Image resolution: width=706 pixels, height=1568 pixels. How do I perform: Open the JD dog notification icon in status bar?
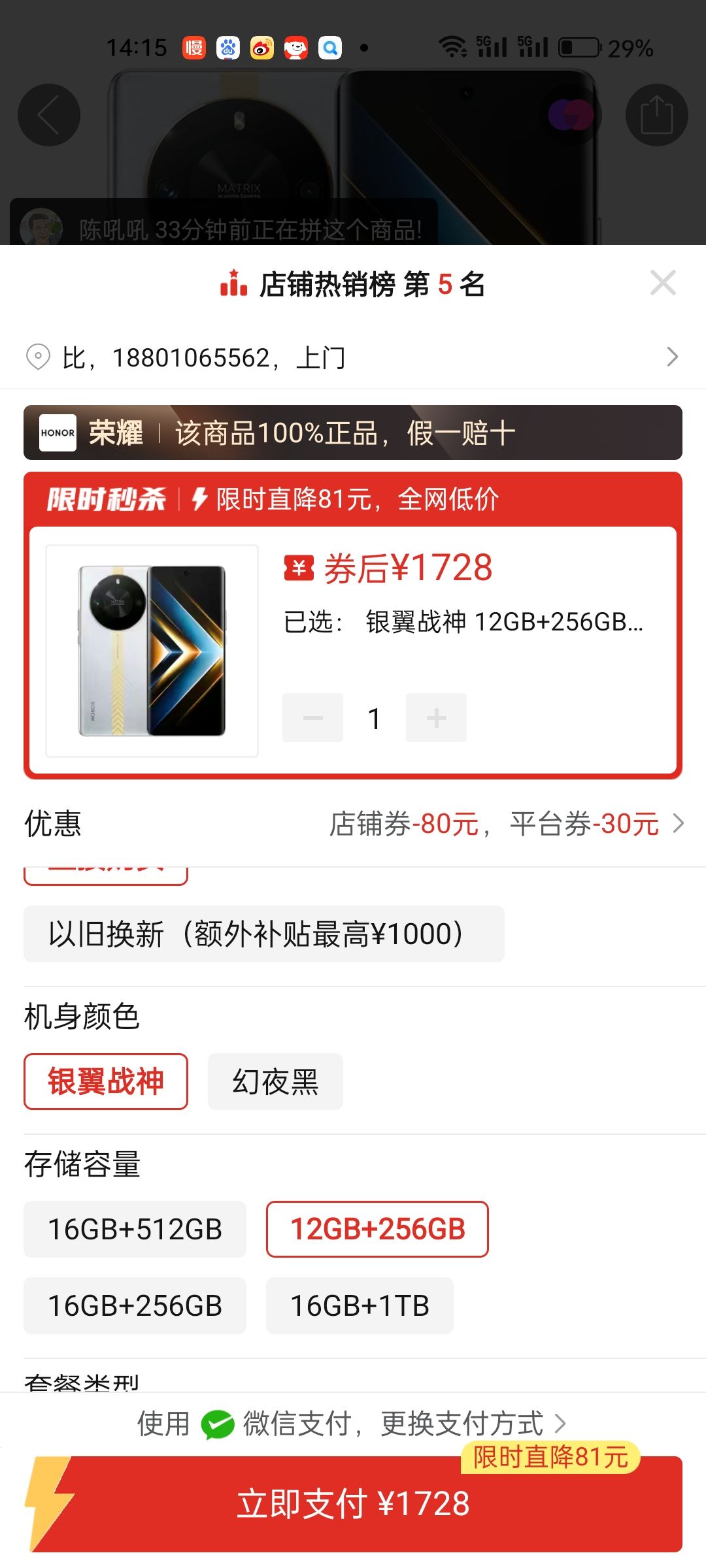pos(295,47)
